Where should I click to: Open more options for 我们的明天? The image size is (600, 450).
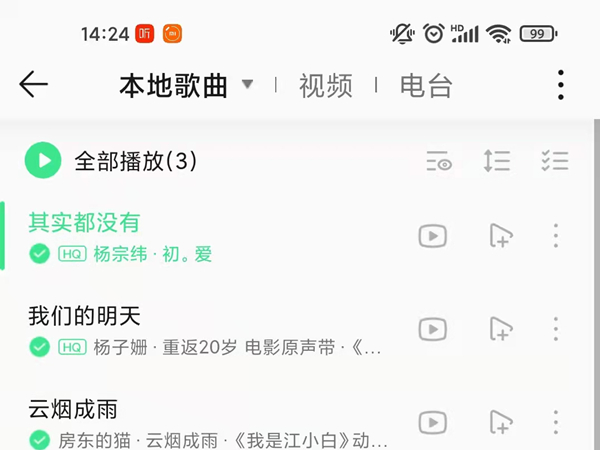(556, 329)
